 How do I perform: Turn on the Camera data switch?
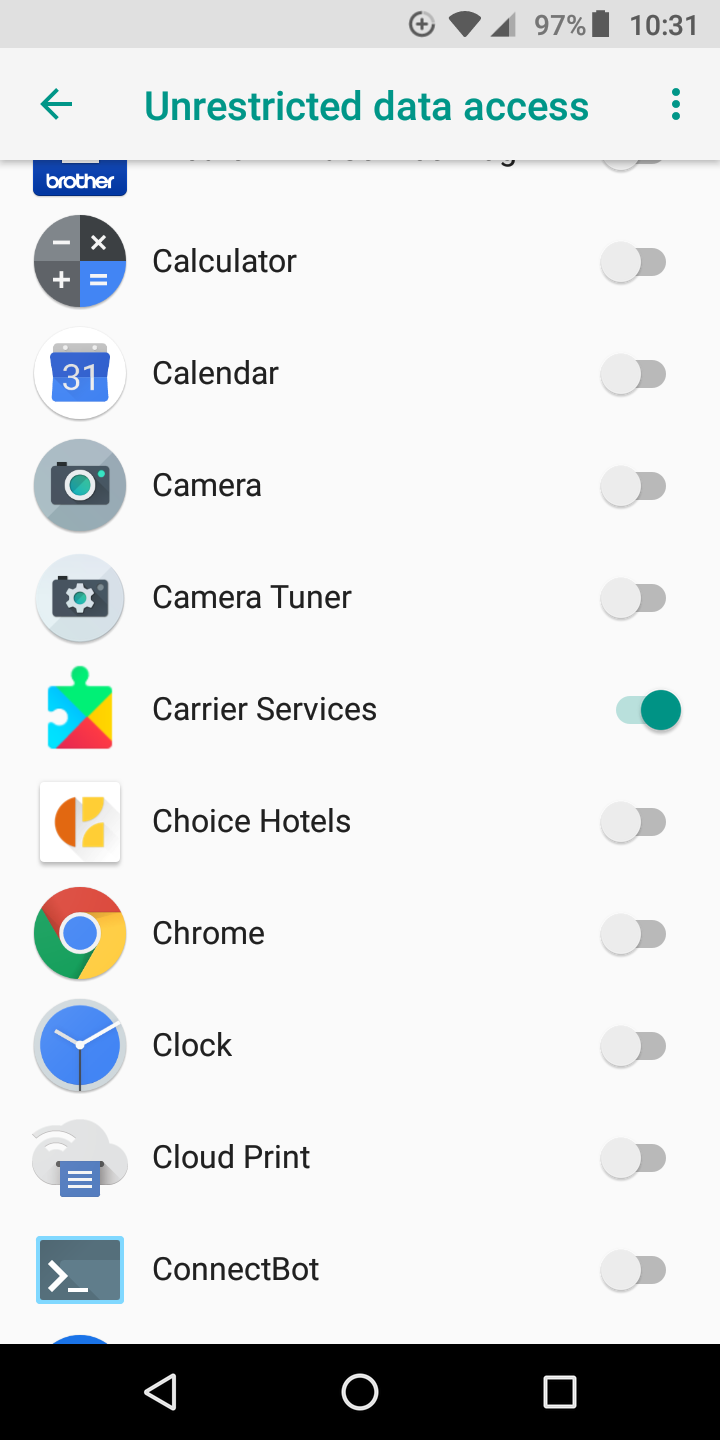point(634,486)
